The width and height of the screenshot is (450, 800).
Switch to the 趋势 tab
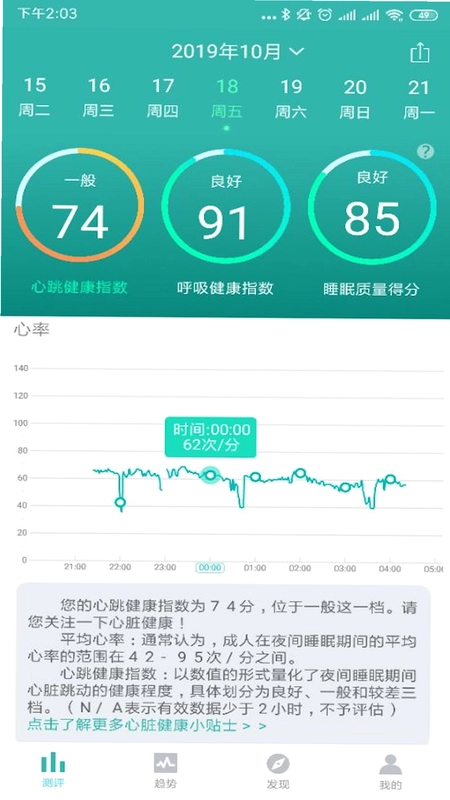(x=165, y=770)
